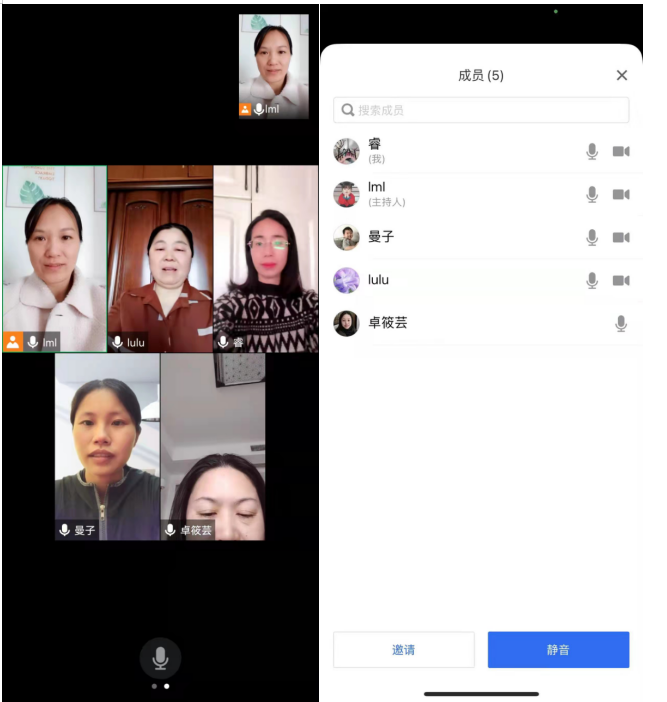The width and height of the screenshot is (667, 702).
Task: Tap the 邀请 invite button
Action: pyautogui.click(x=403, y=650)
